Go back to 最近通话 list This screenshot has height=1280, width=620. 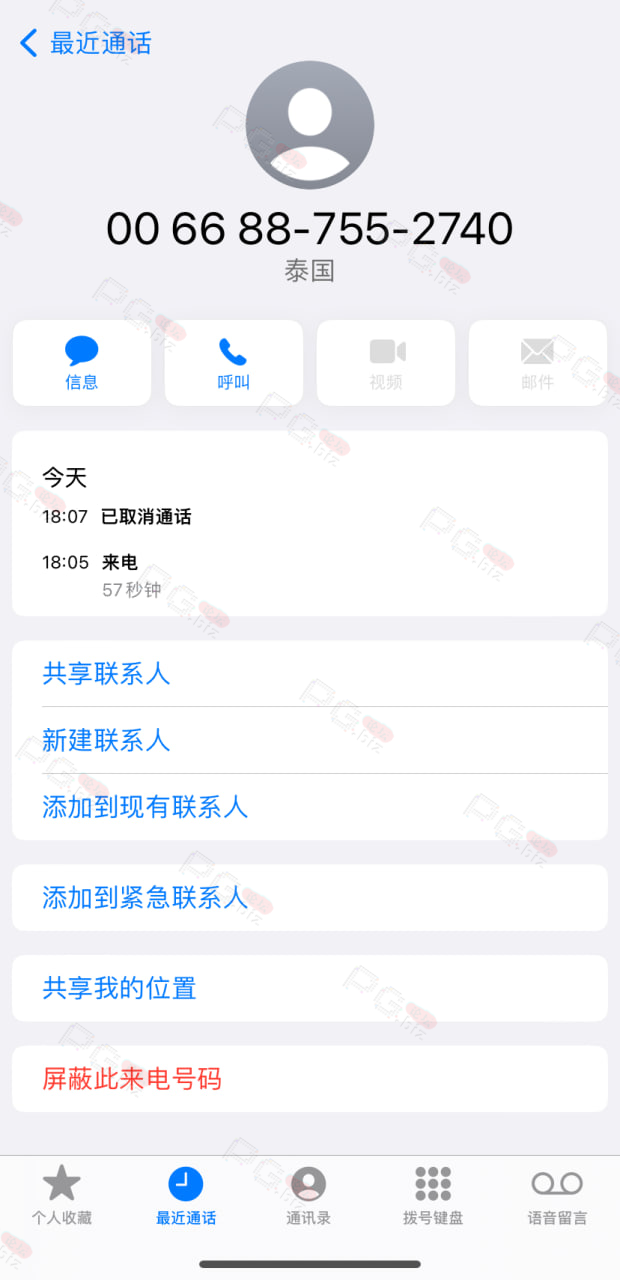85,43
